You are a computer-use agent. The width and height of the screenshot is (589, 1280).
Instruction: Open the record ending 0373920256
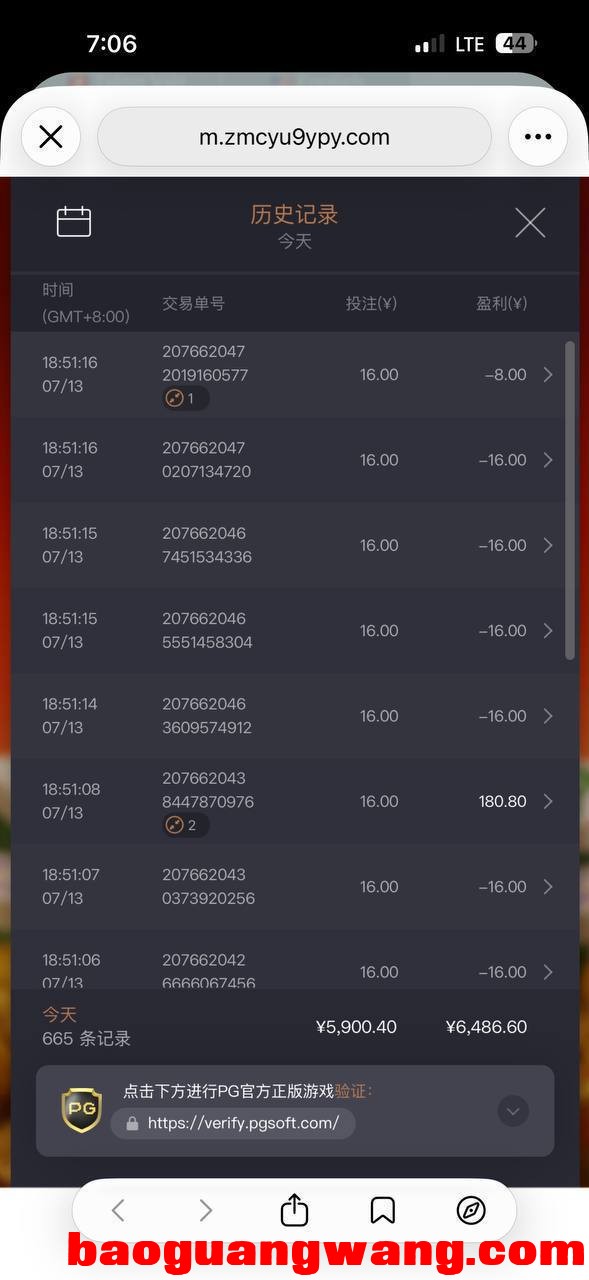coord(294,886)
